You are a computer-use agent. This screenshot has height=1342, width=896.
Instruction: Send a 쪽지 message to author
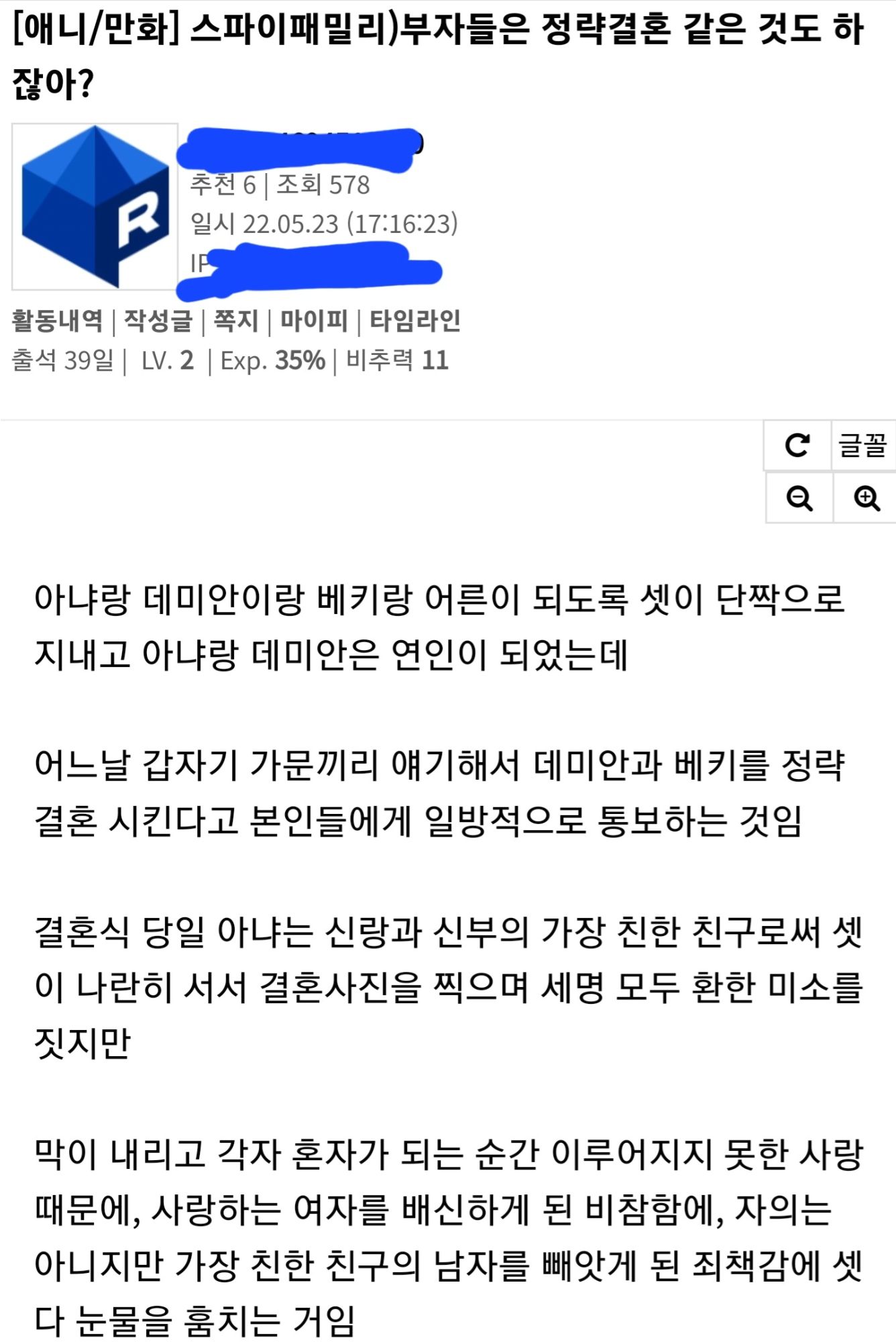[235, 320]
